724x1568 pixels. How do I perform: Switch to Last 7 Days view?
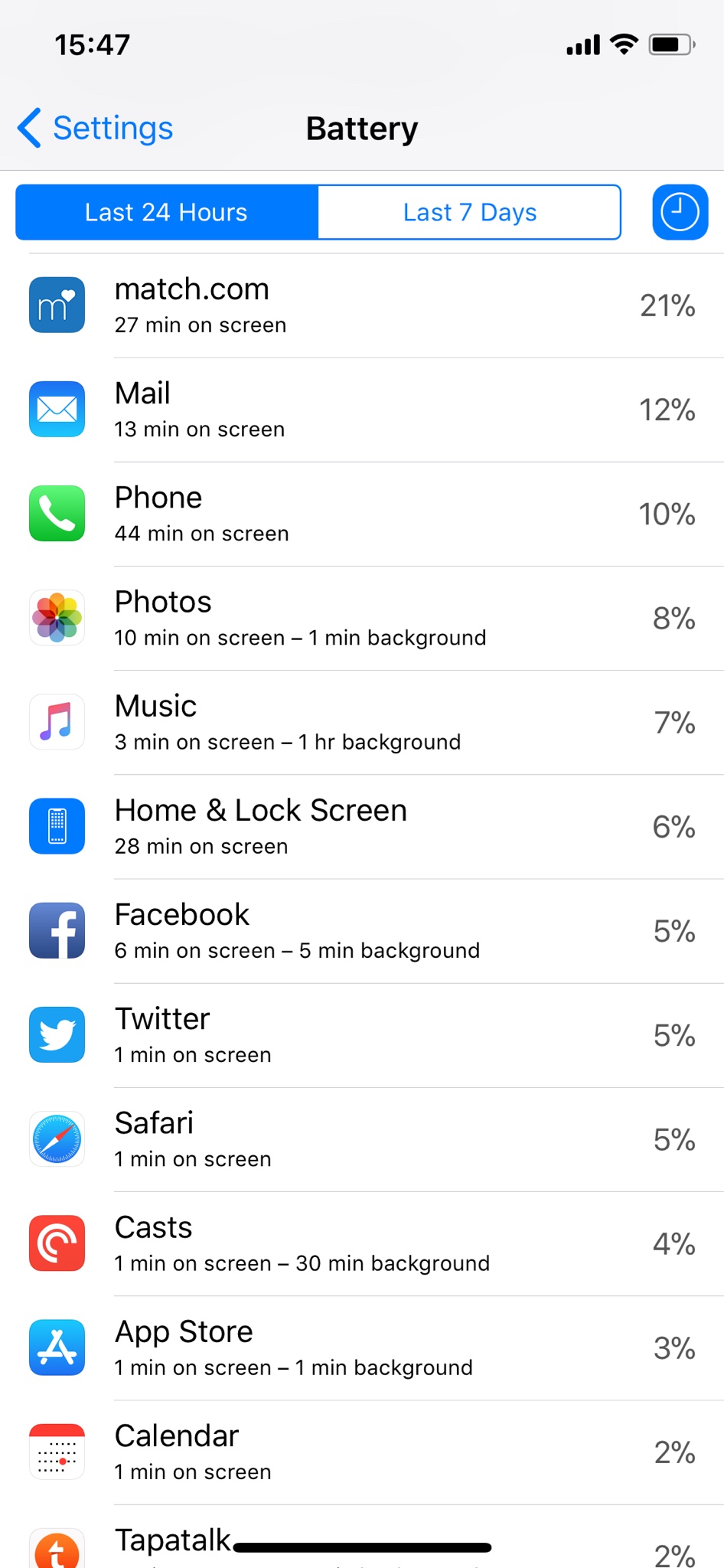pos(469,212)
